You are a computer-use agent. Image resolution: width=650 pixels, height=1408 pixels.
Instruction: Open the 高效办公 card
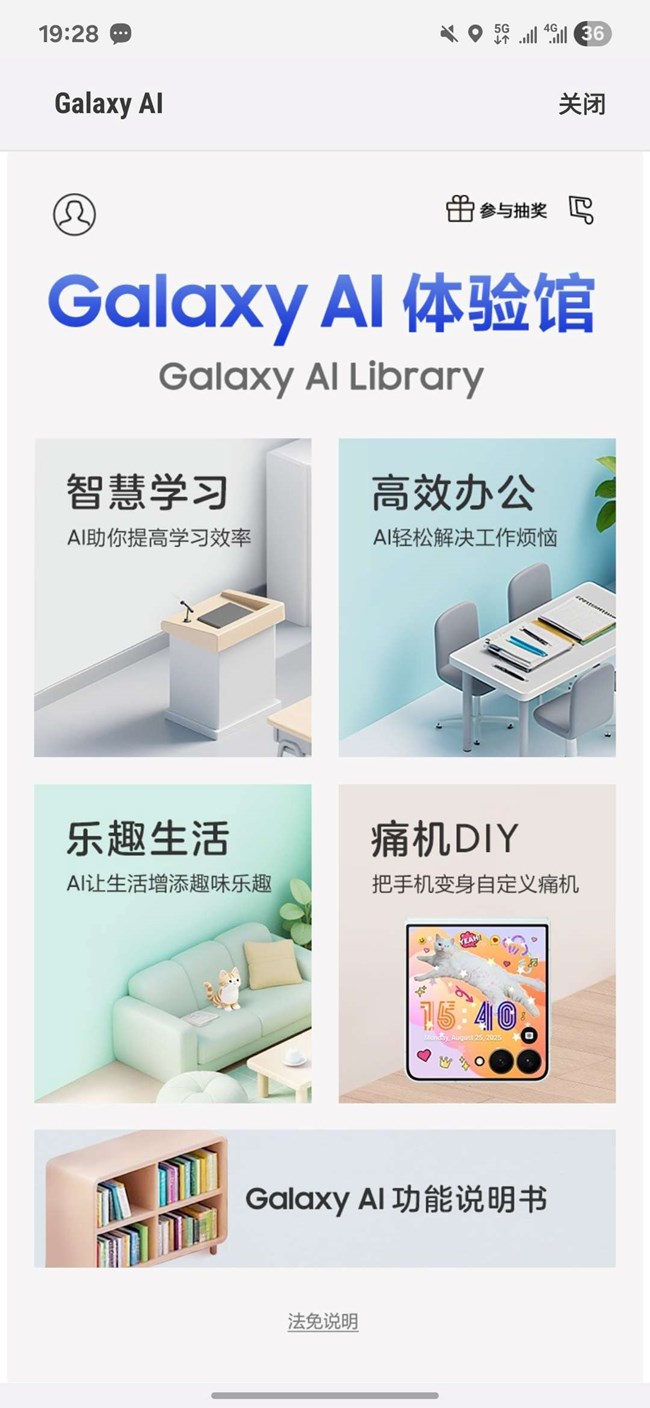[x=477, y=597]
